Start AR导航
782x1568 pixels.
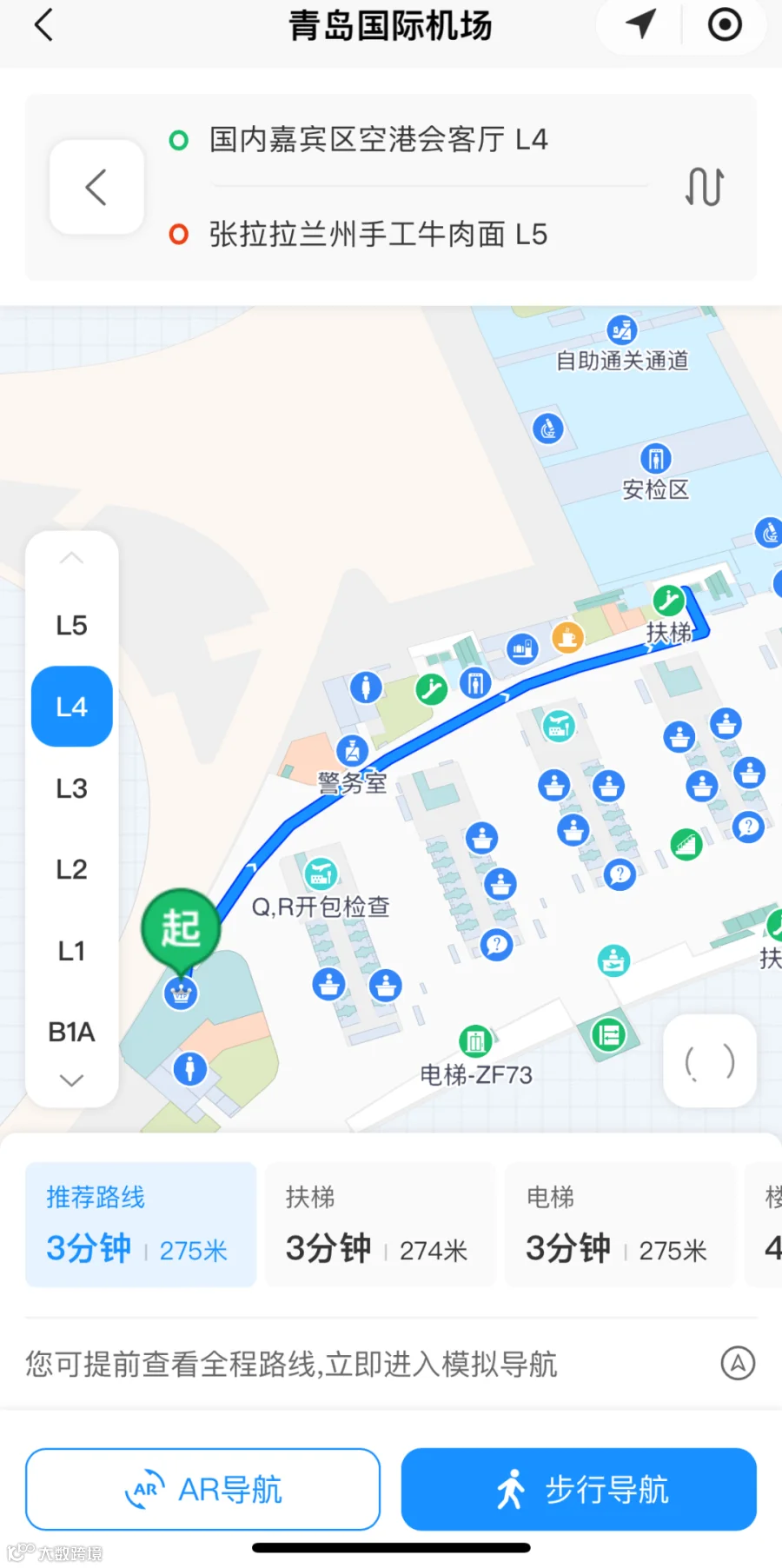click(x=202, y=1489)
